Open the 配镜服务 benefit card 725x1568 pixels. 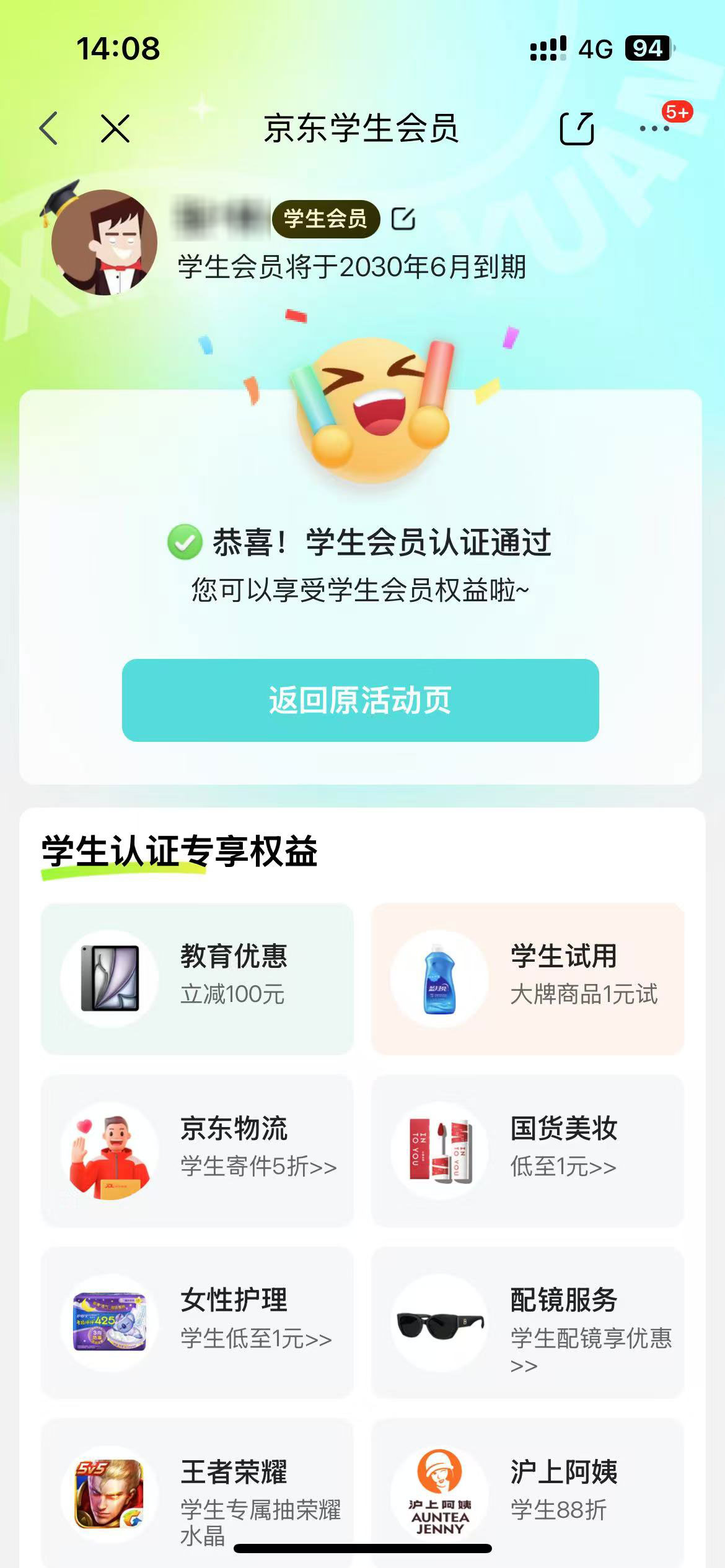pos(527,1323)
